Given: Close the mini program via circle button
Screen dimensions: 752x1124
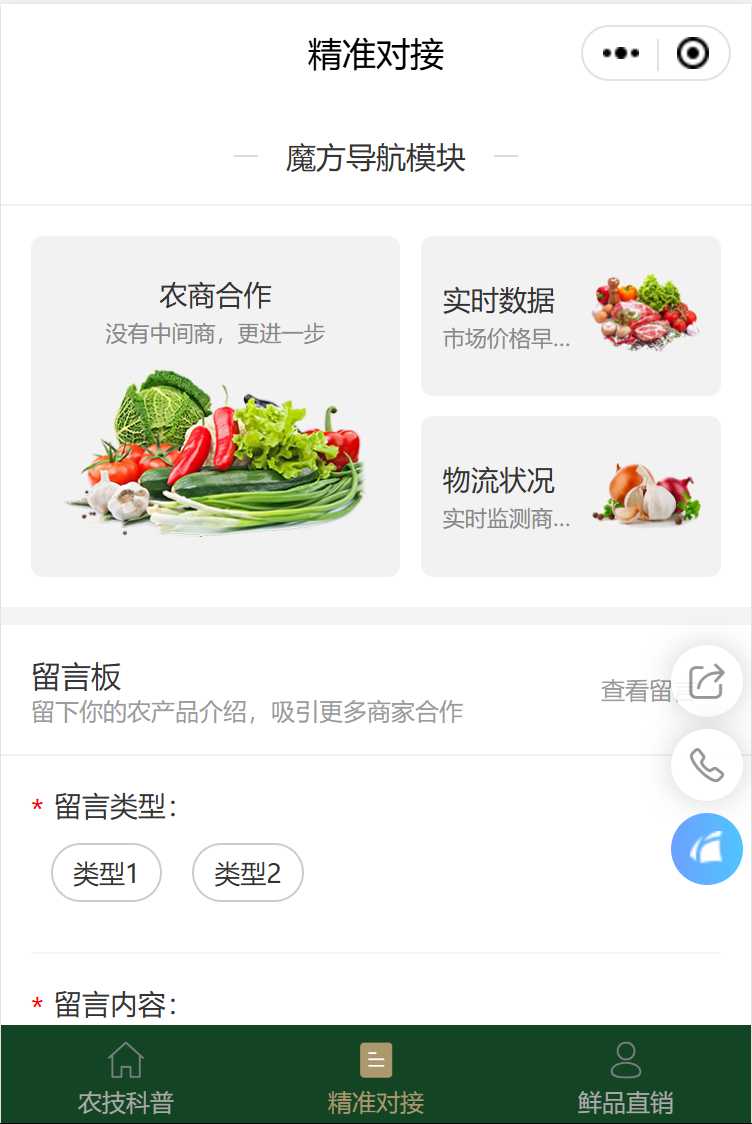Looking at the screenshot, I should [x=692, y=54].
